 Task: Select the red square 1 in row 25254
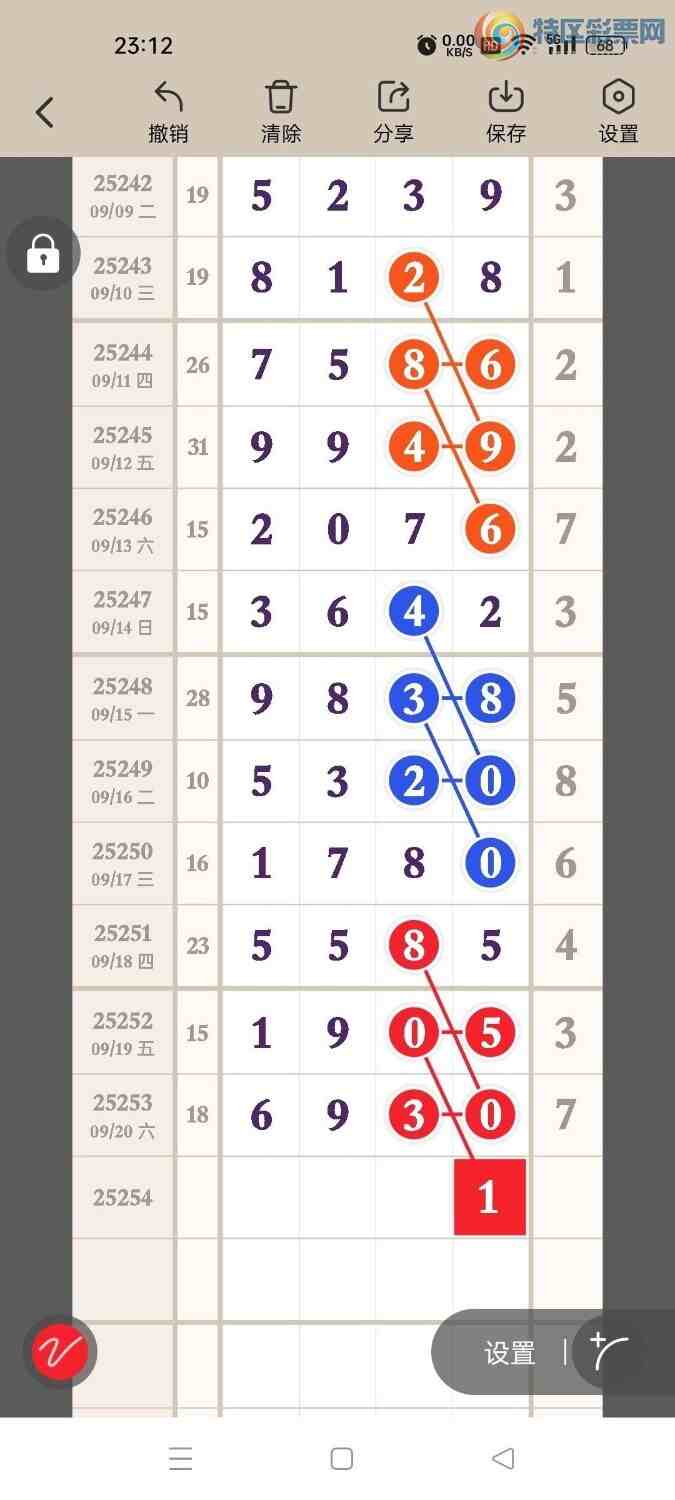(x=489, y=1197)
